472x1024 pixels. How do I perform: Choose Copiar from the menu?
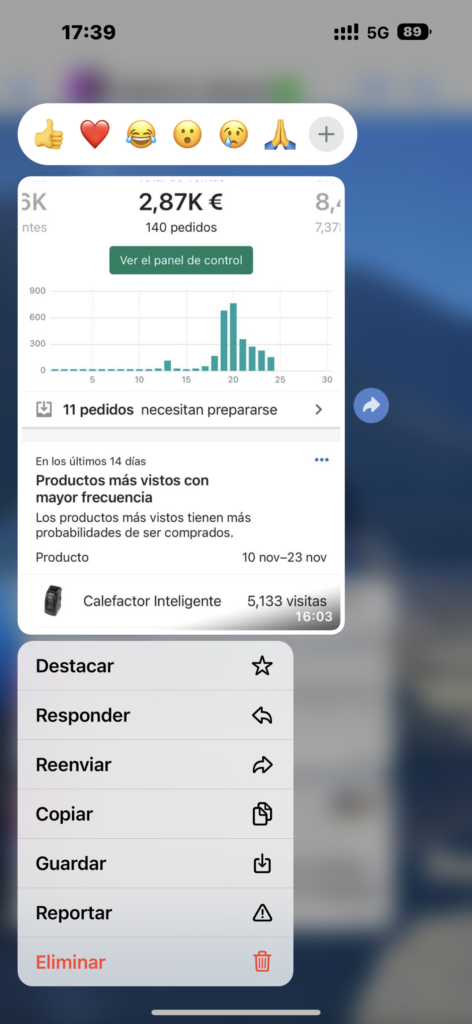click(x=155, y=814)
